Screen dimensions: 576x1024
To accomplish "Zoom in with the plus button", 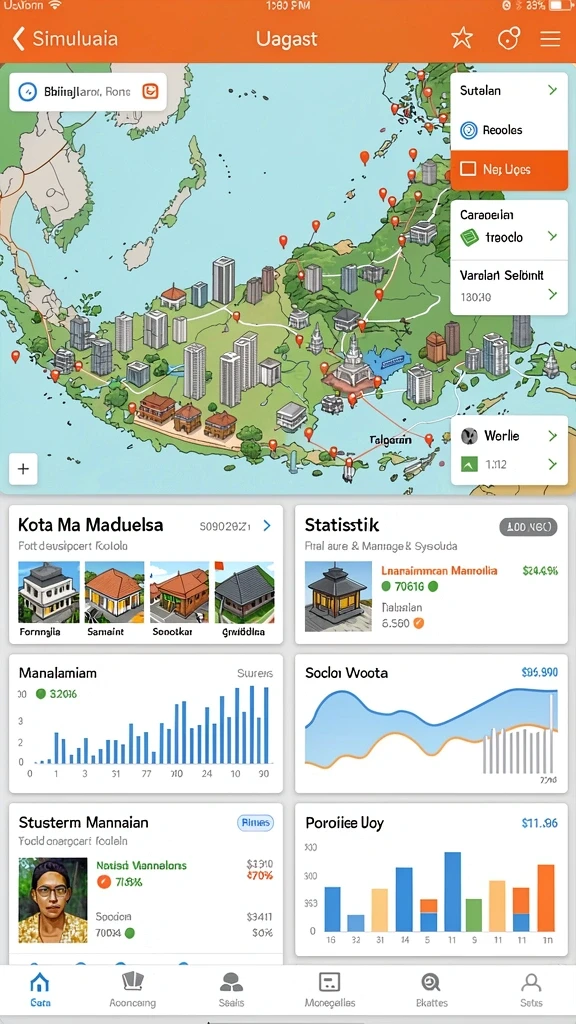I will point(23,469).
